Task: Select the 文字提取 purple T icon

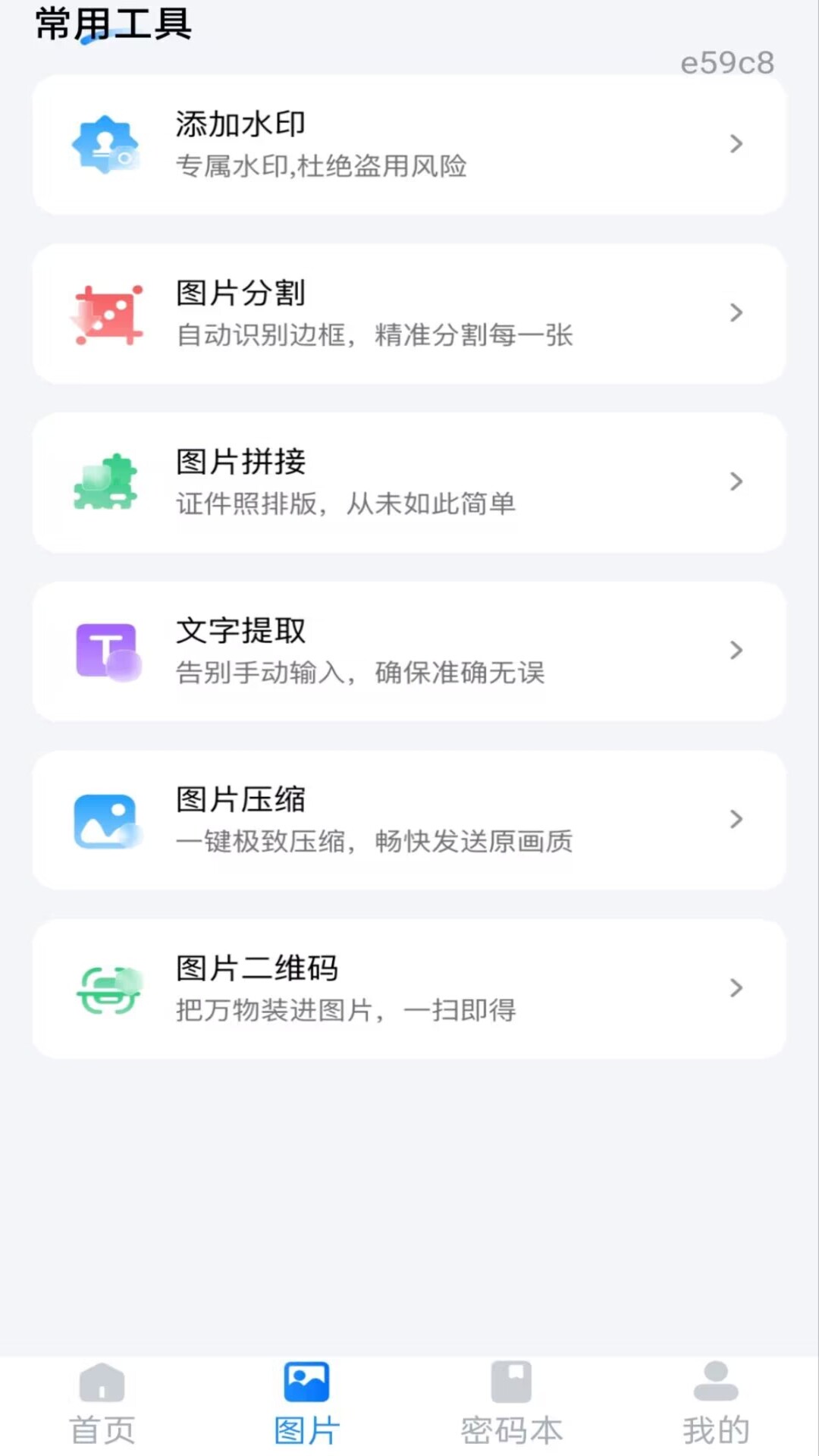Action: [x=106, y=650]
